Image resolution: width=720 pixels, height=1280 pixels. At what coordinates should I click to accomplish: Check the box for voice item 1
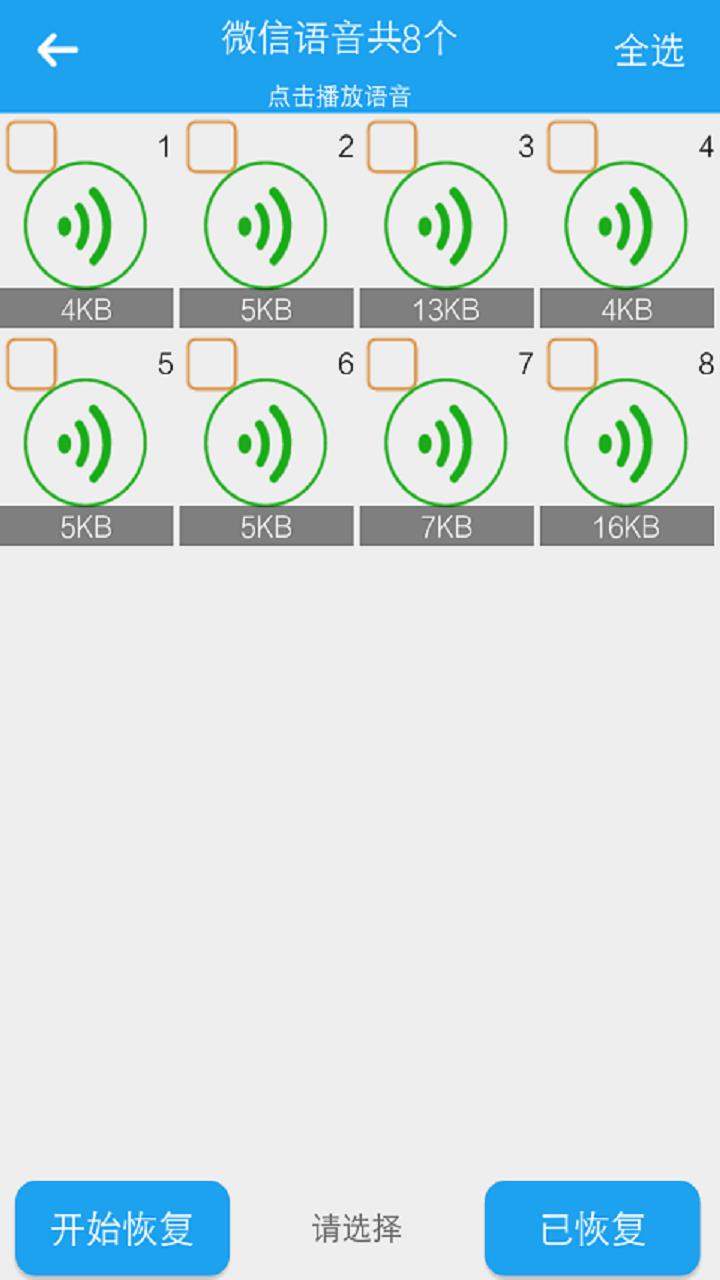click(32, 147)
